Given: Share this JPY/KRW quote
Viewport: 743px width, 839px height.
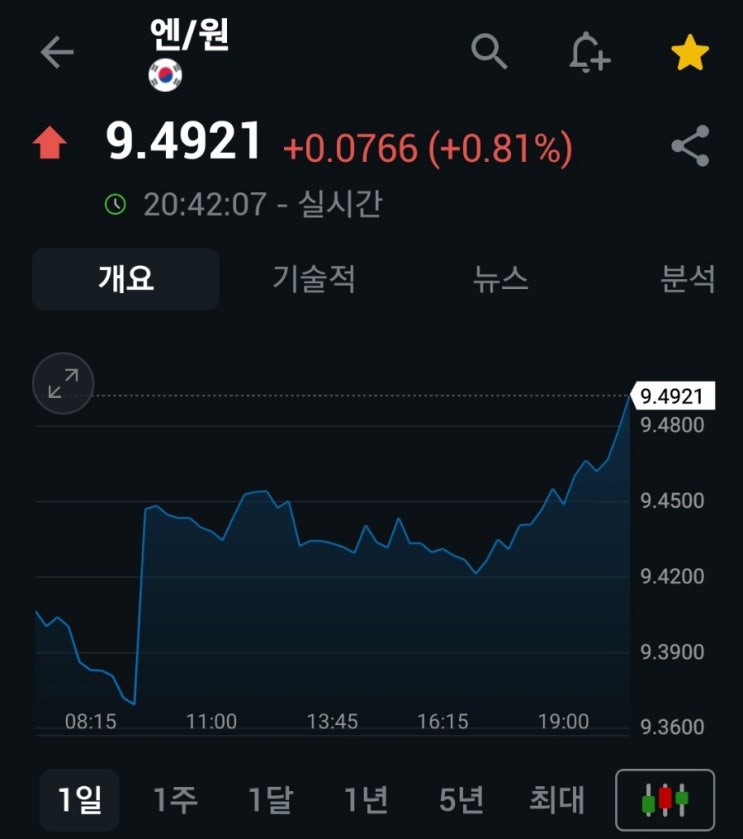Looking at the screenshot, I should [690, 147].
